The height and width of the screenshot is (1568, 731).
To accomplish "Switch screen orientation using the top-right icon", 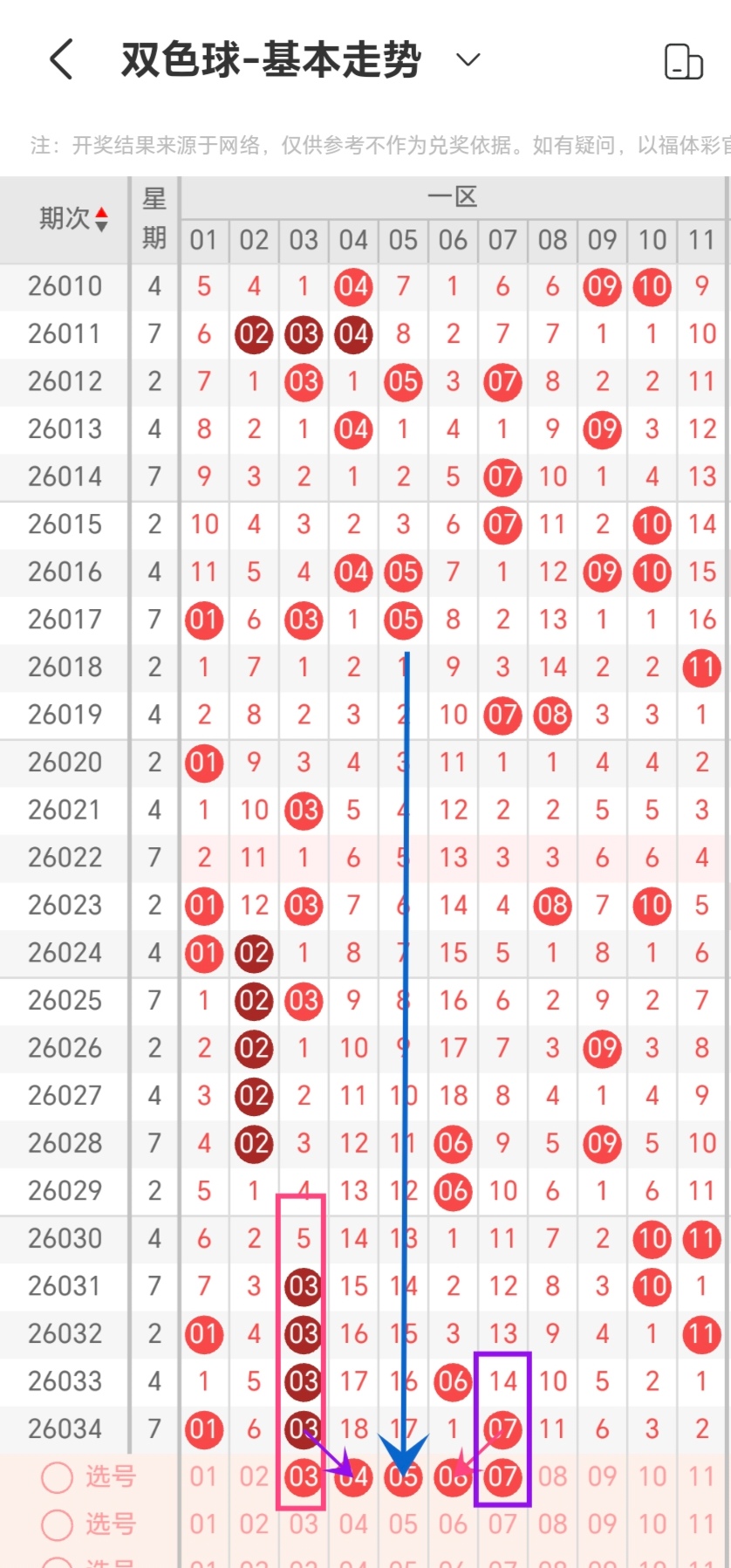I will point(683,61).
